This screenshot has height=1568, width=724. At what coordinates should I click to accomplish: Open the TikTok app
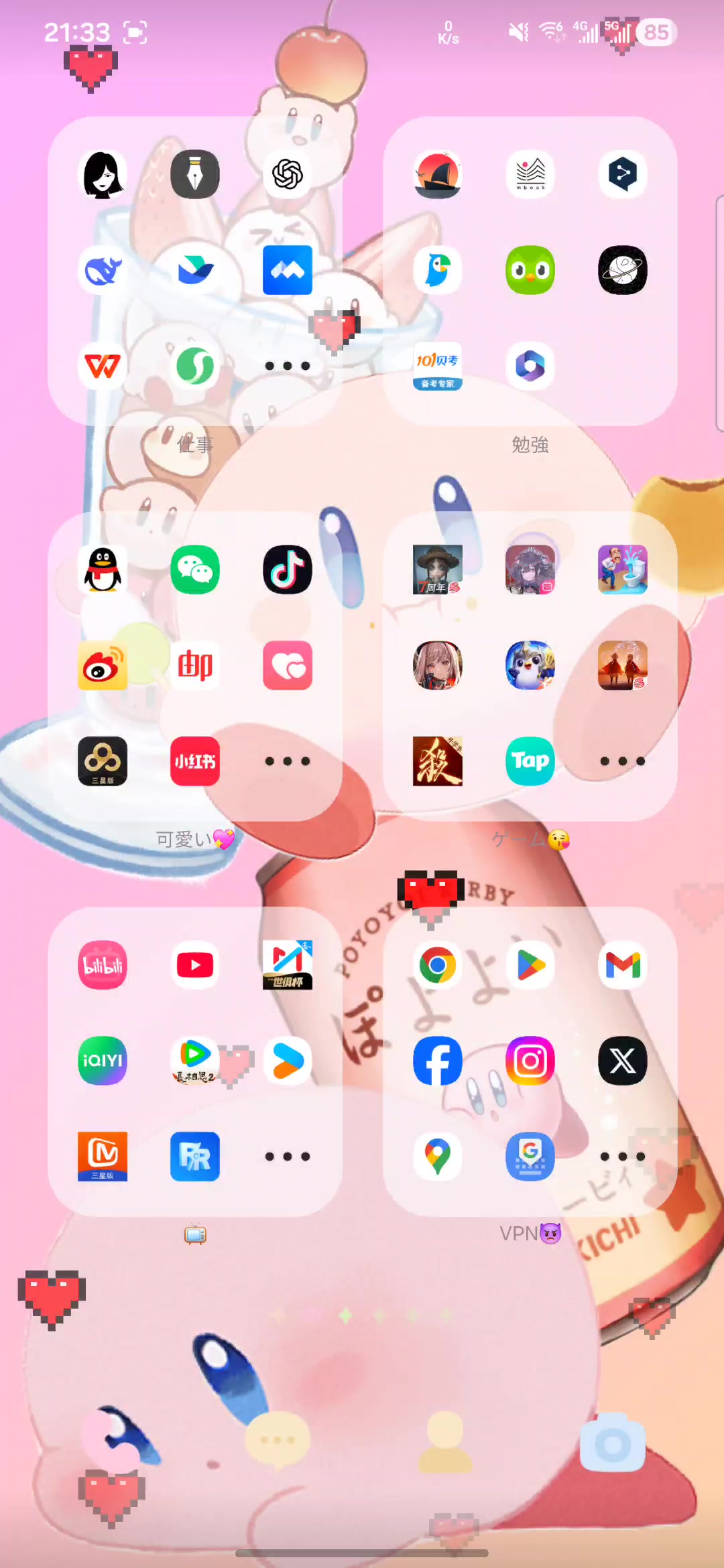pyautogui.click(x=287, y=570)
